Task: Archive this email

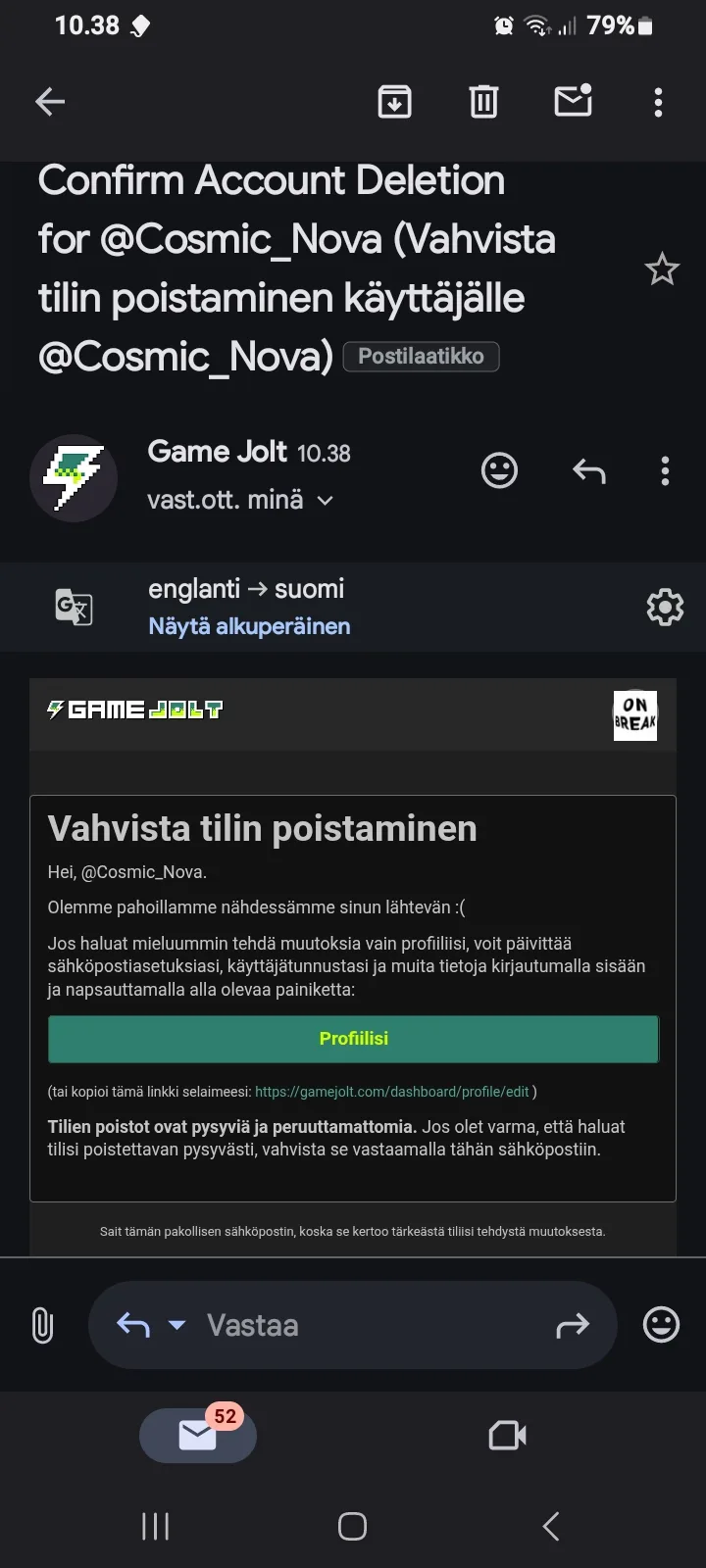Action: tap(394, 101)
